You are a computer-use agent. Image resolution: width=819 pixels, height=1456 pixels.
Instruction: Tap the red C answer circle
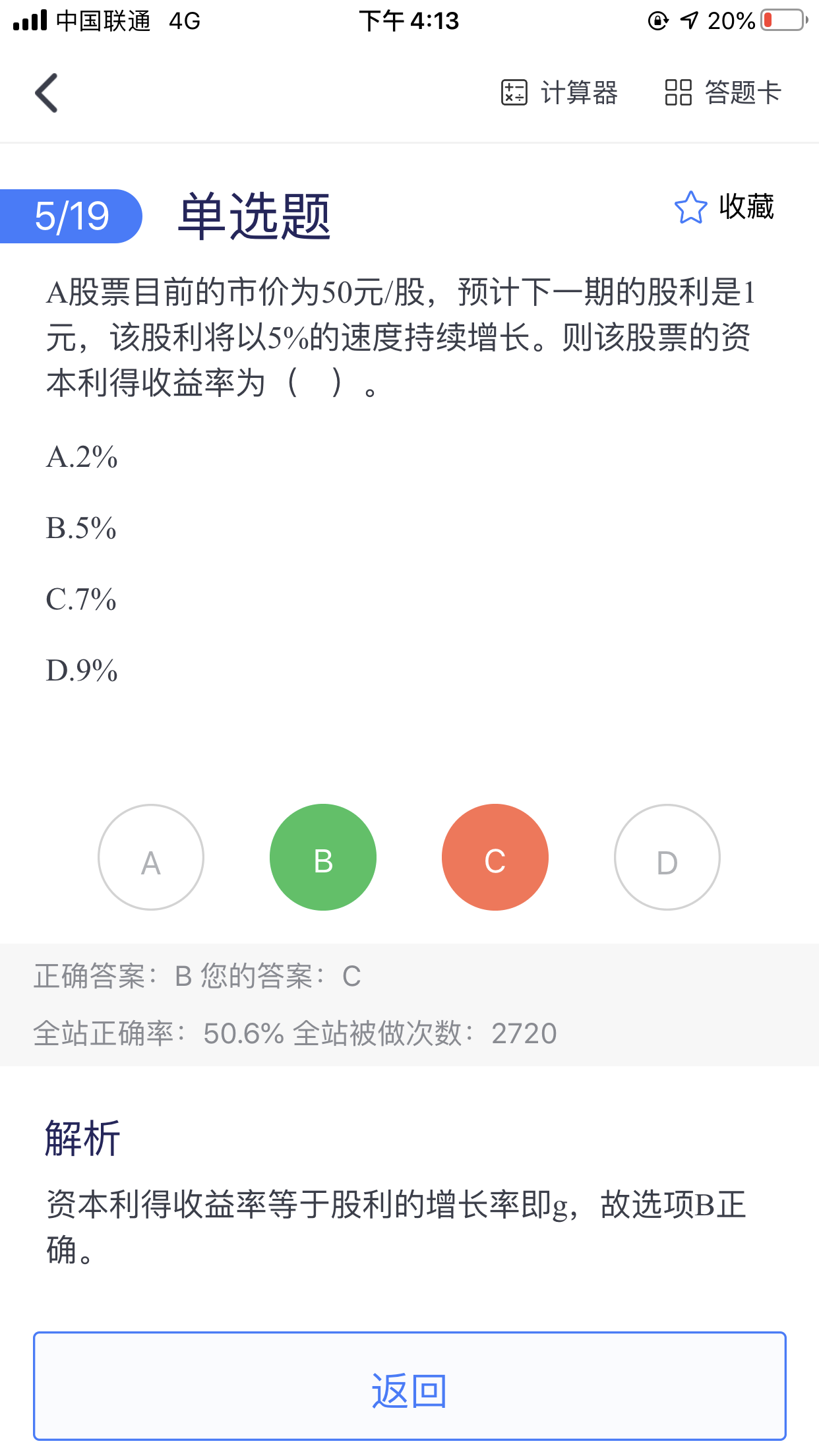pos(495,857)
